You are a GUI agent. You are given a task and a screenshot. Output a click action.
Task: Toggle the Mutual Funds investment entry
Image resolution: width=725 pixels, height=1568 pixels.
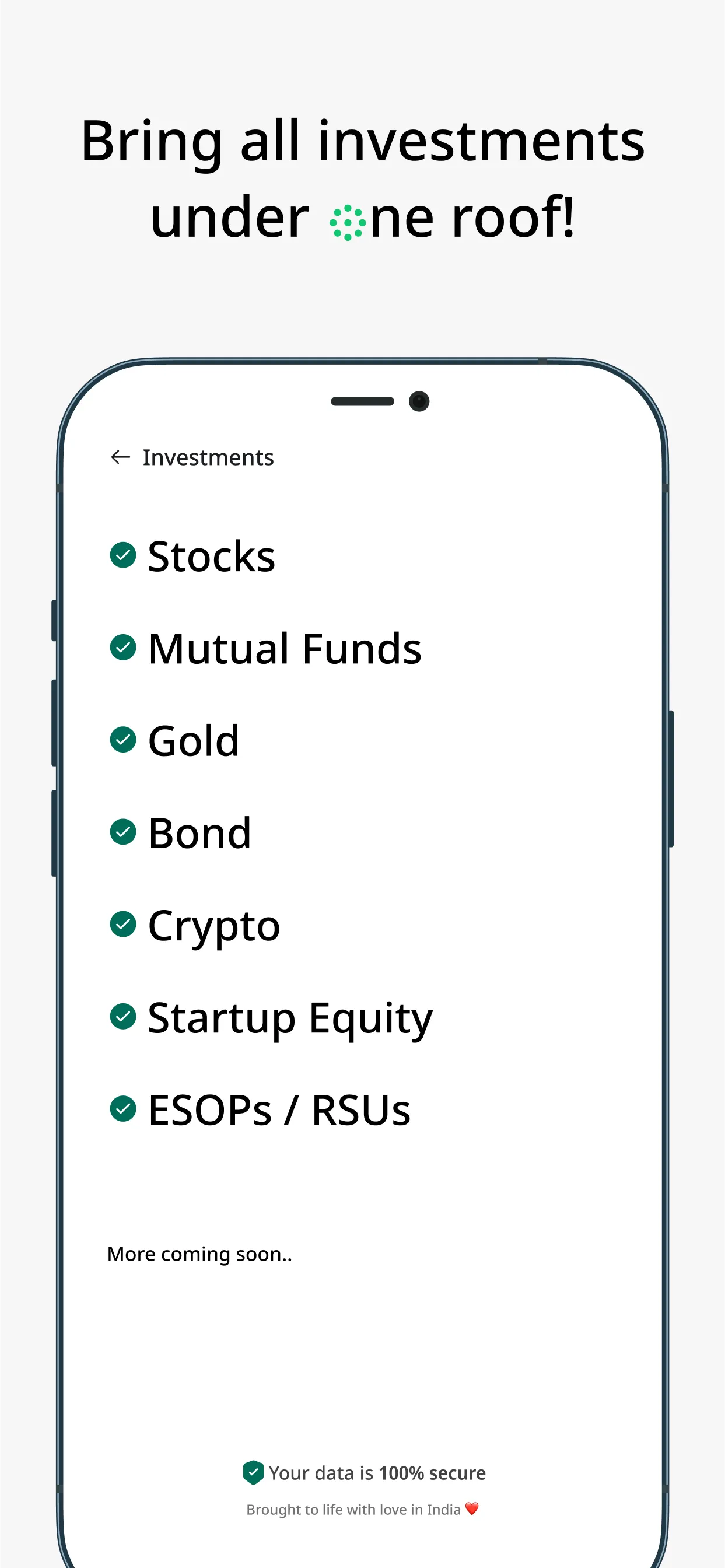tap(284, 648)
